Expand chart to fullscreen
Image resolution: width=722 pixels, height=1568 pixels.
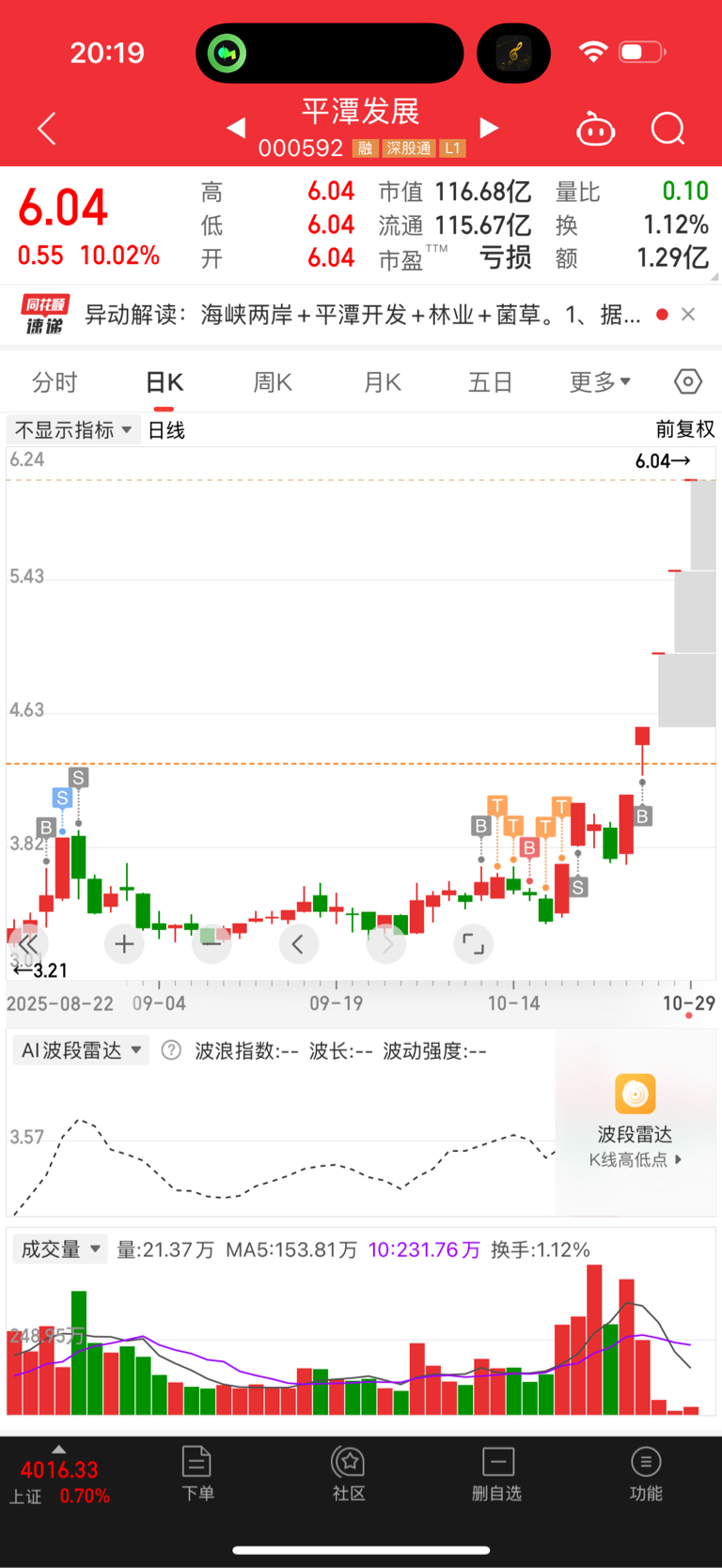[x=473, y=944]
